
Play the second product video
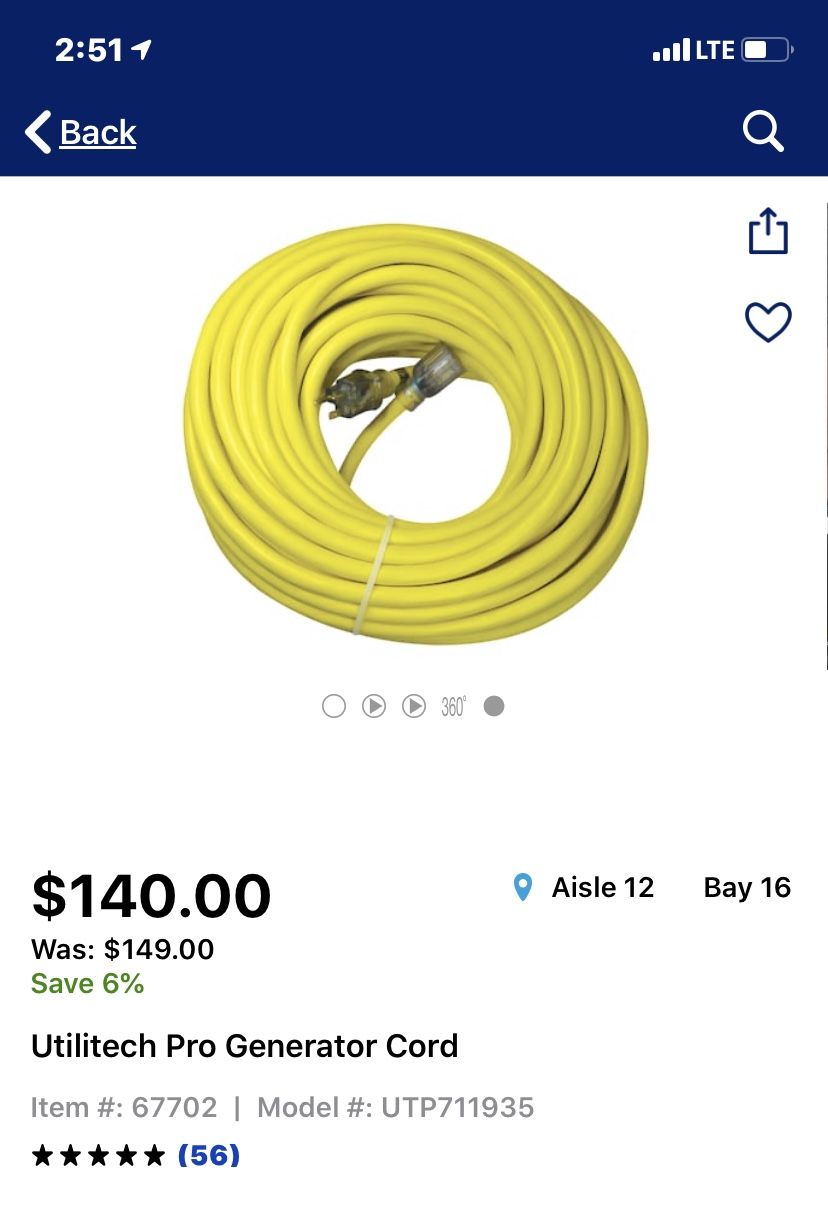[x=414, y=706]
